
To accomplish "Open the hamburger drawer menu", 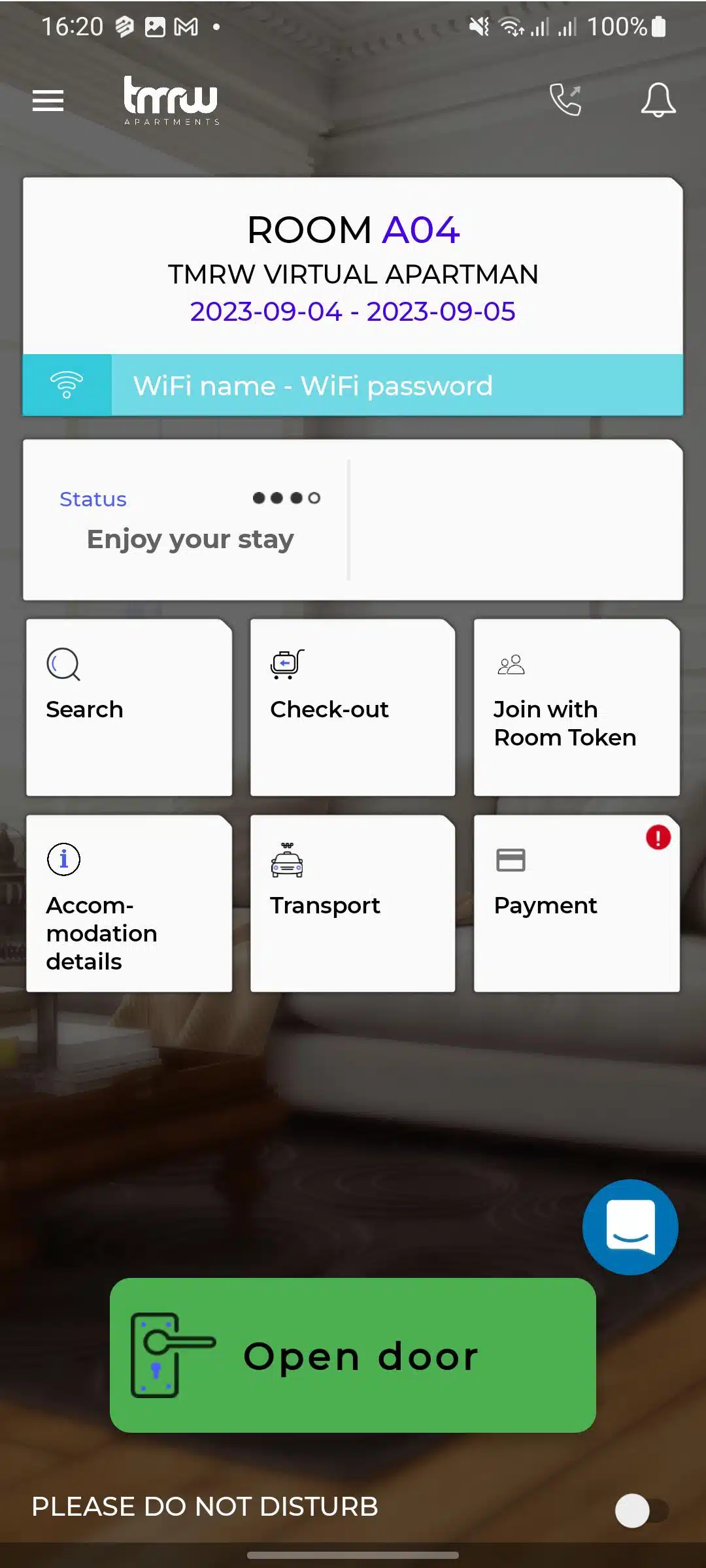I will [x=48, y=101].
